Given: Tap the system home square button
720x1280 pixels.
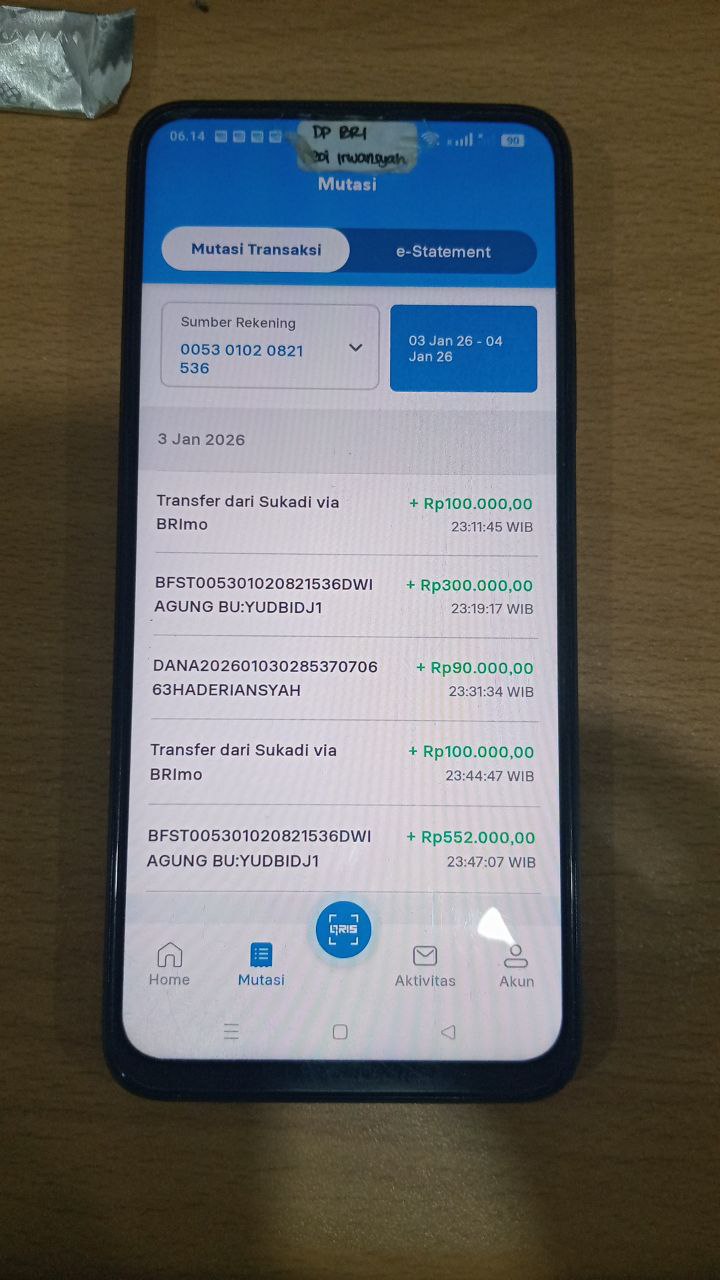Looking at the screenshot, I should 340,1032.
